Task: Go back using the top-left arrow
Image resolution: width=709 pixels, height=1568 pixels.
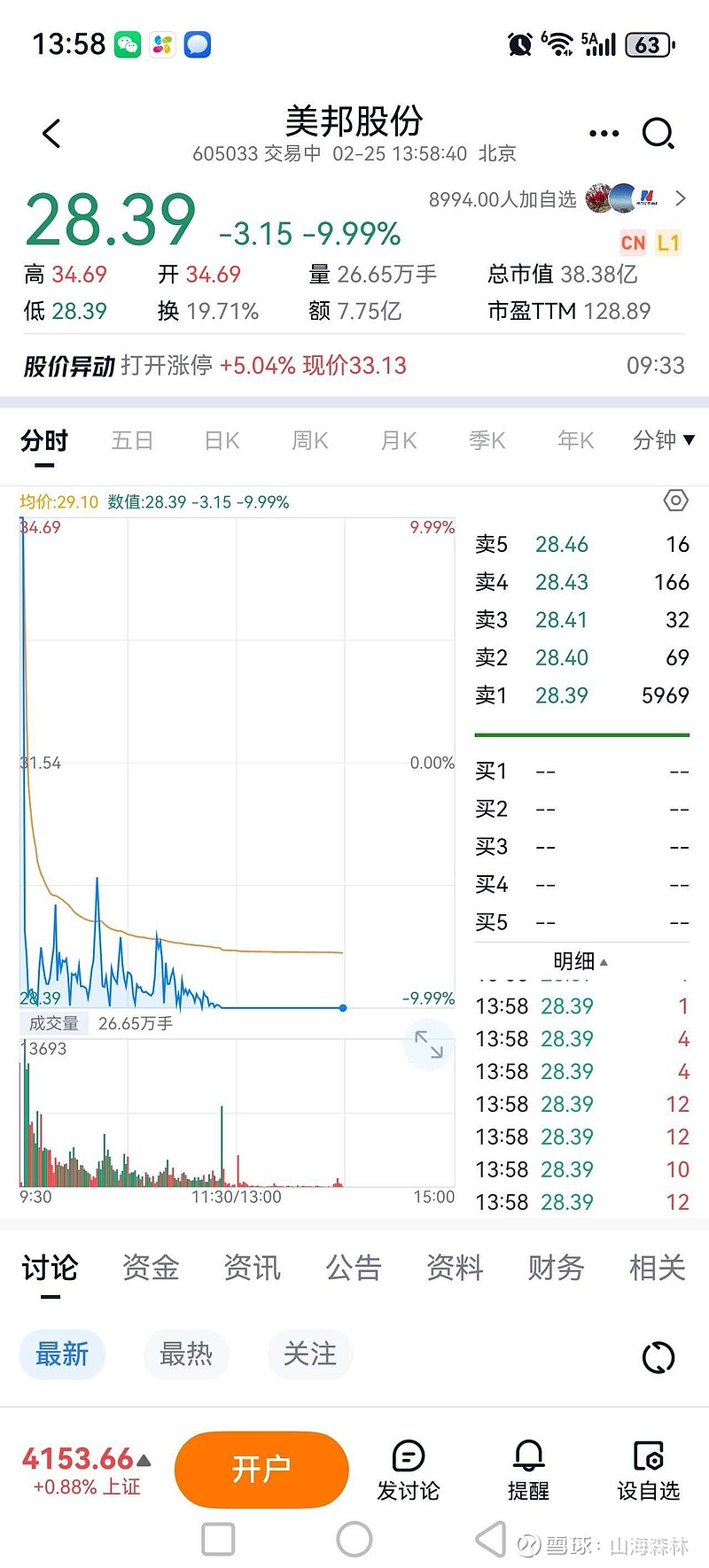Action: [51, 134]
